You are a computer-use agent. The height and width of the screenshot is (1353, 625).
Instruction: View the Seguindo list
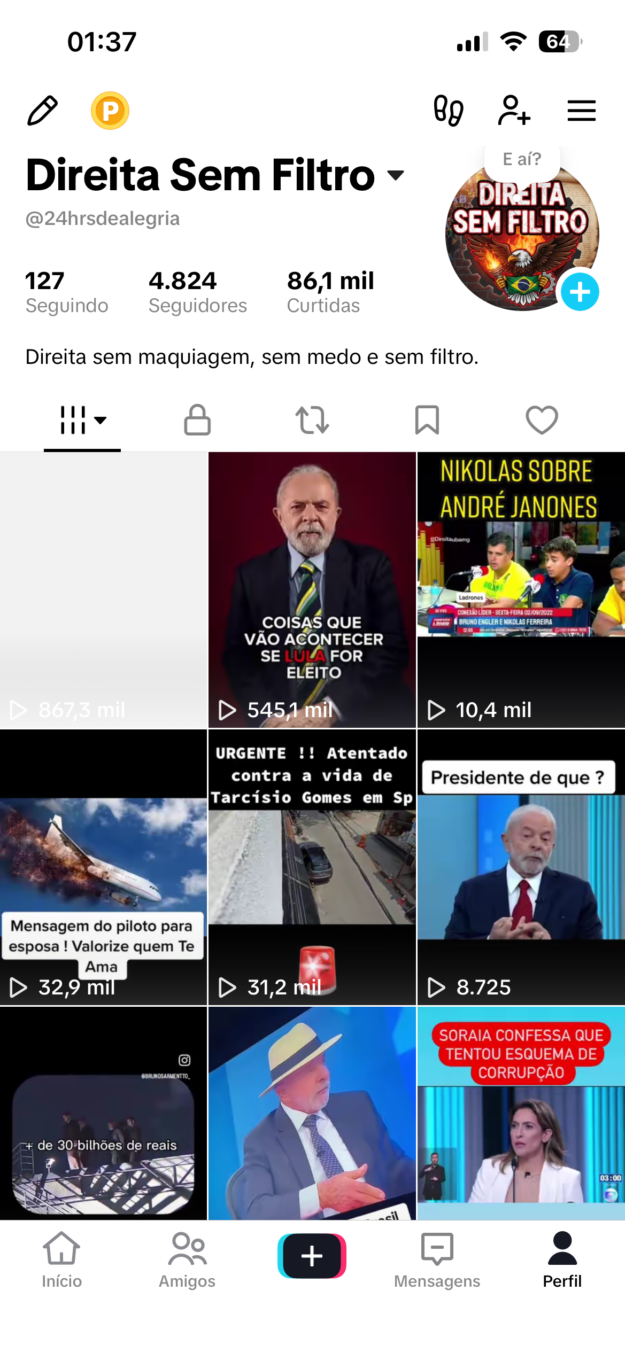coord(66,292)
